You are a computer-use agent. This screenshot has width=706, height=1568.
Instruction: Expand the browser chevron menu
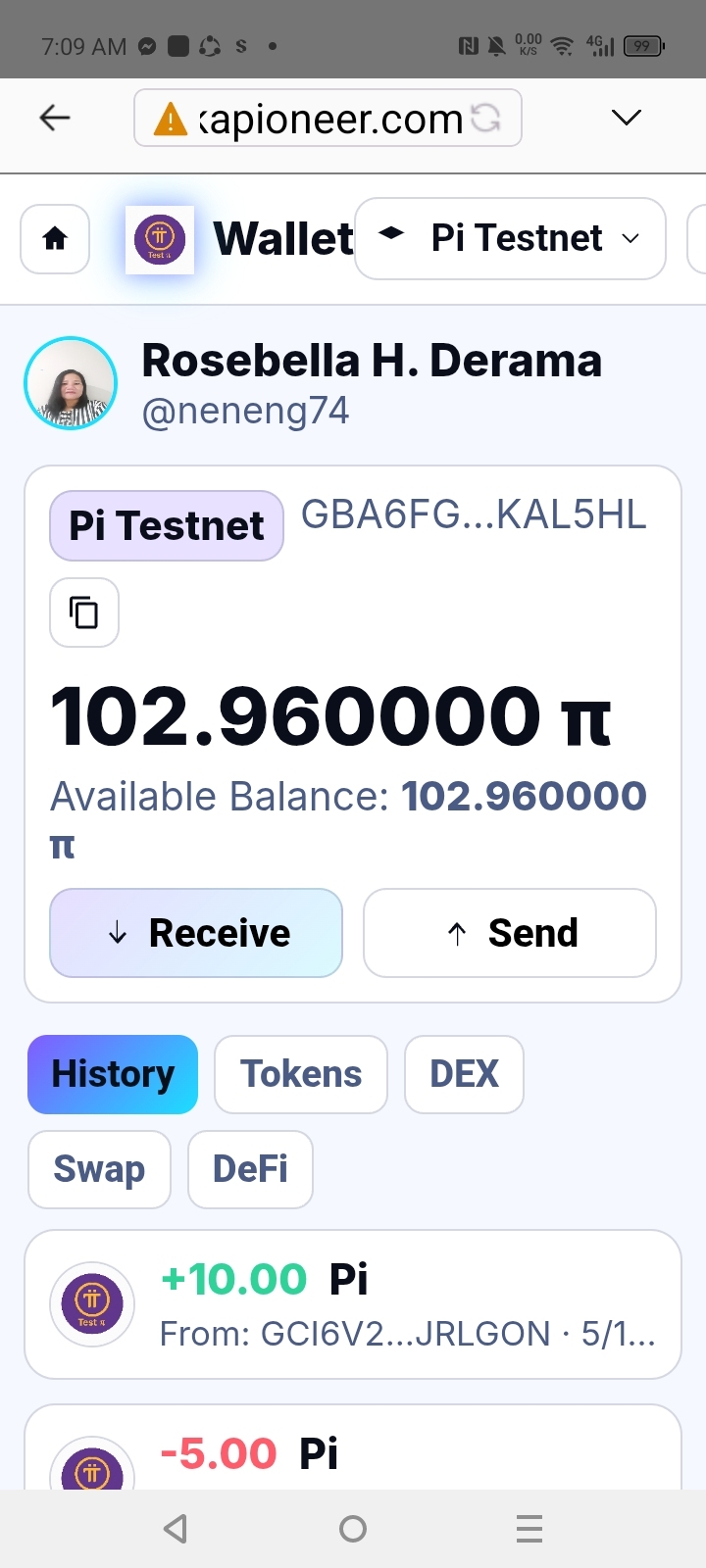click(x=626, y=118)
